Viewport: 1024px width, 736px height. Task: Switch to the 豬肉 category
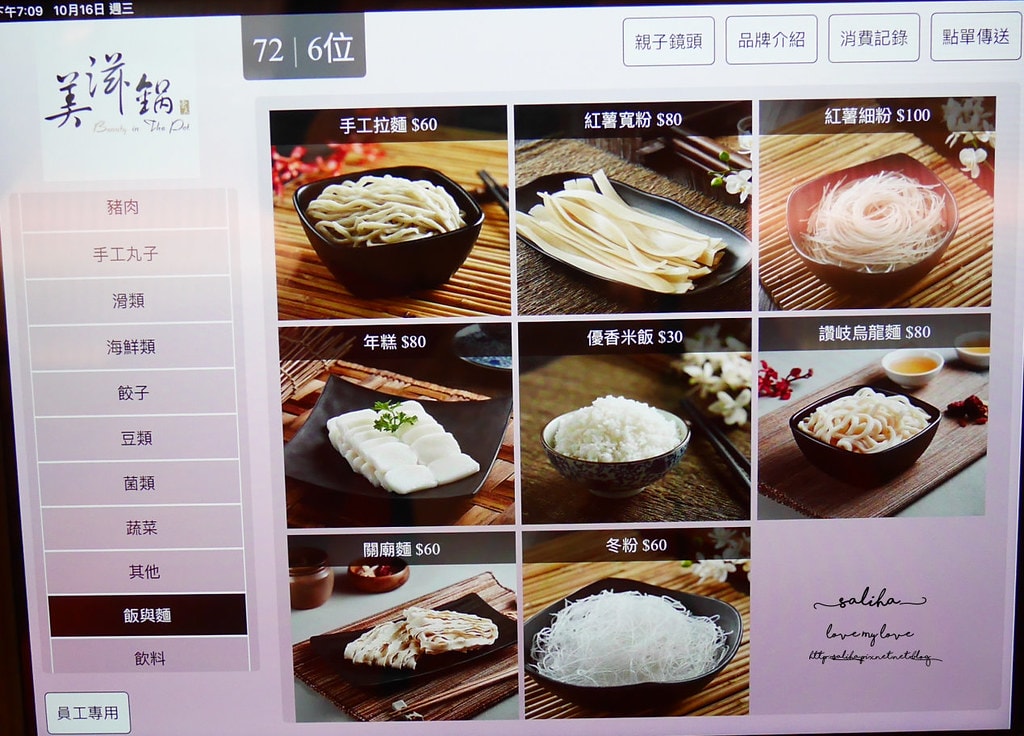(x=123, y=208)
